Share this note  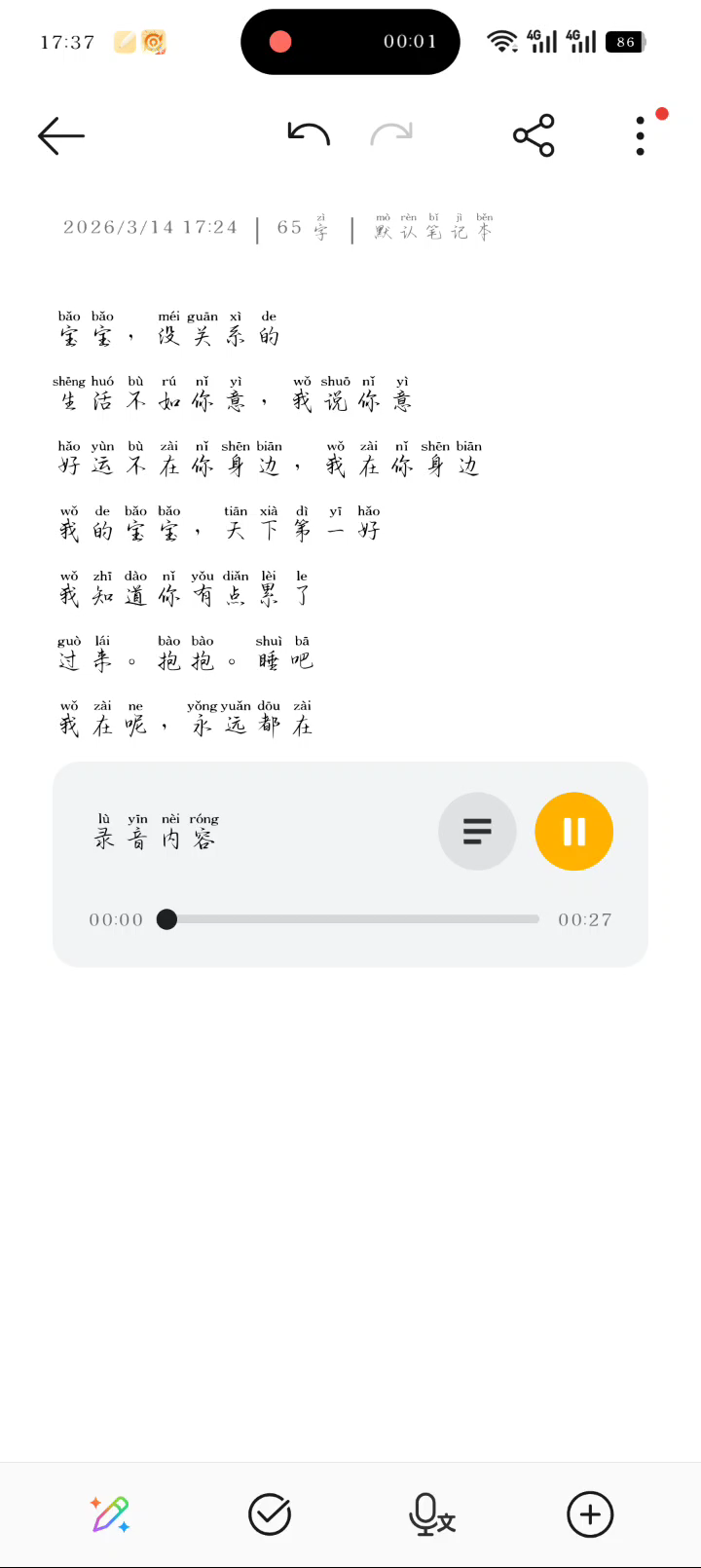pyautogui.click(x=534, y=135)
